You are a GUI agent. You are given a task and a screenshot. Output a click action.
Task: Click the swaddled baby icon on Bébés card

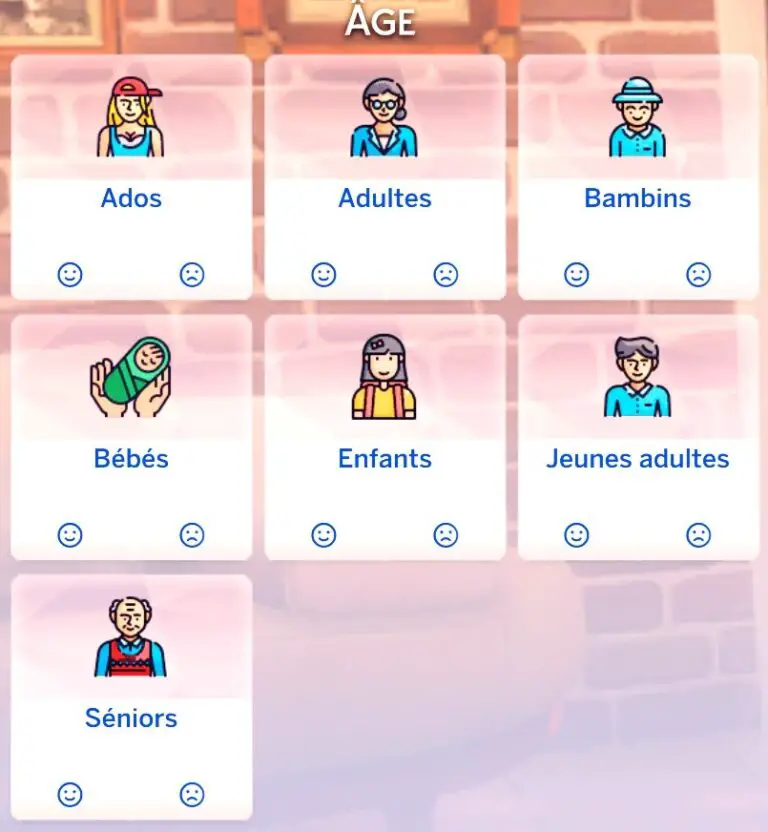[x=131, y=378]
